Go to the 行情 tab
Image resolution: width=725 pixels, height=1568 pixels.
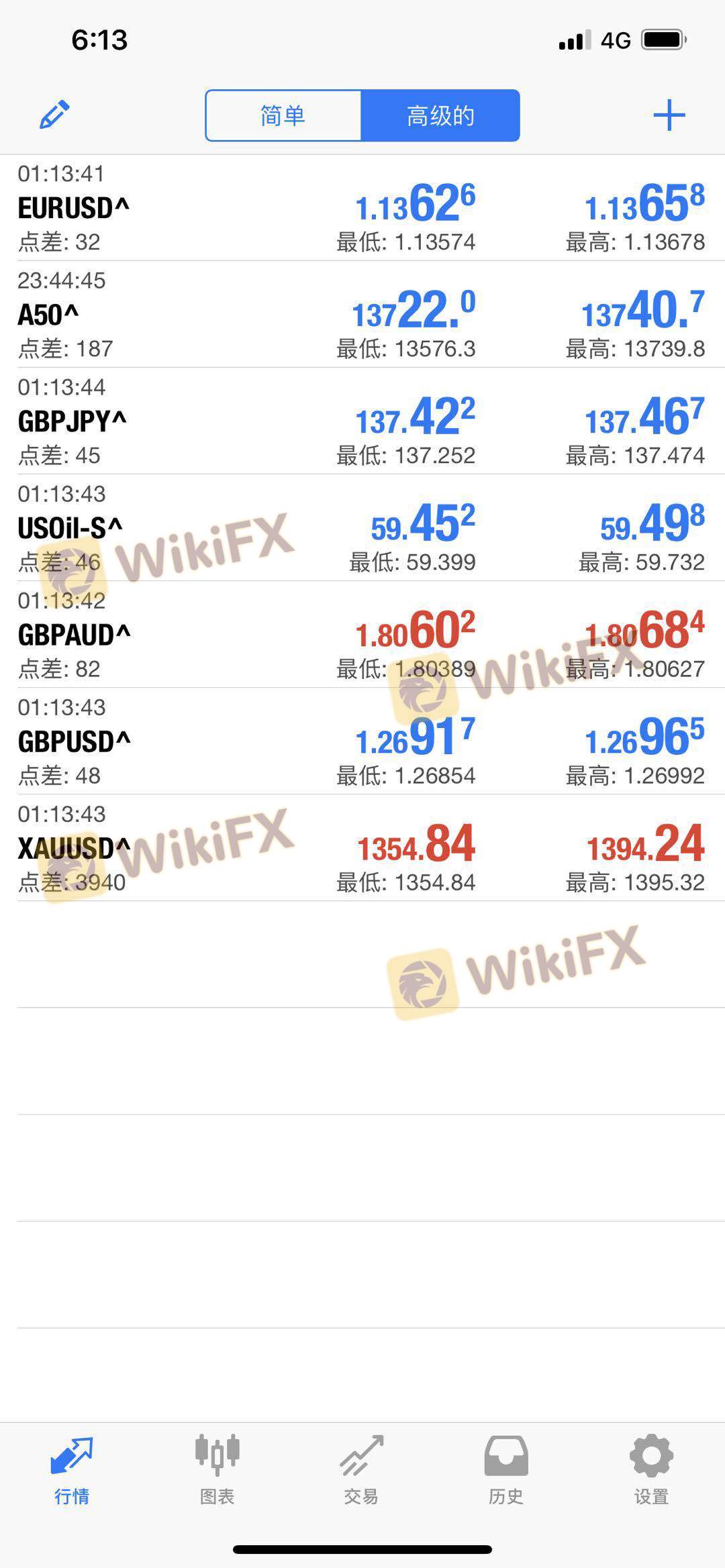72,1469
